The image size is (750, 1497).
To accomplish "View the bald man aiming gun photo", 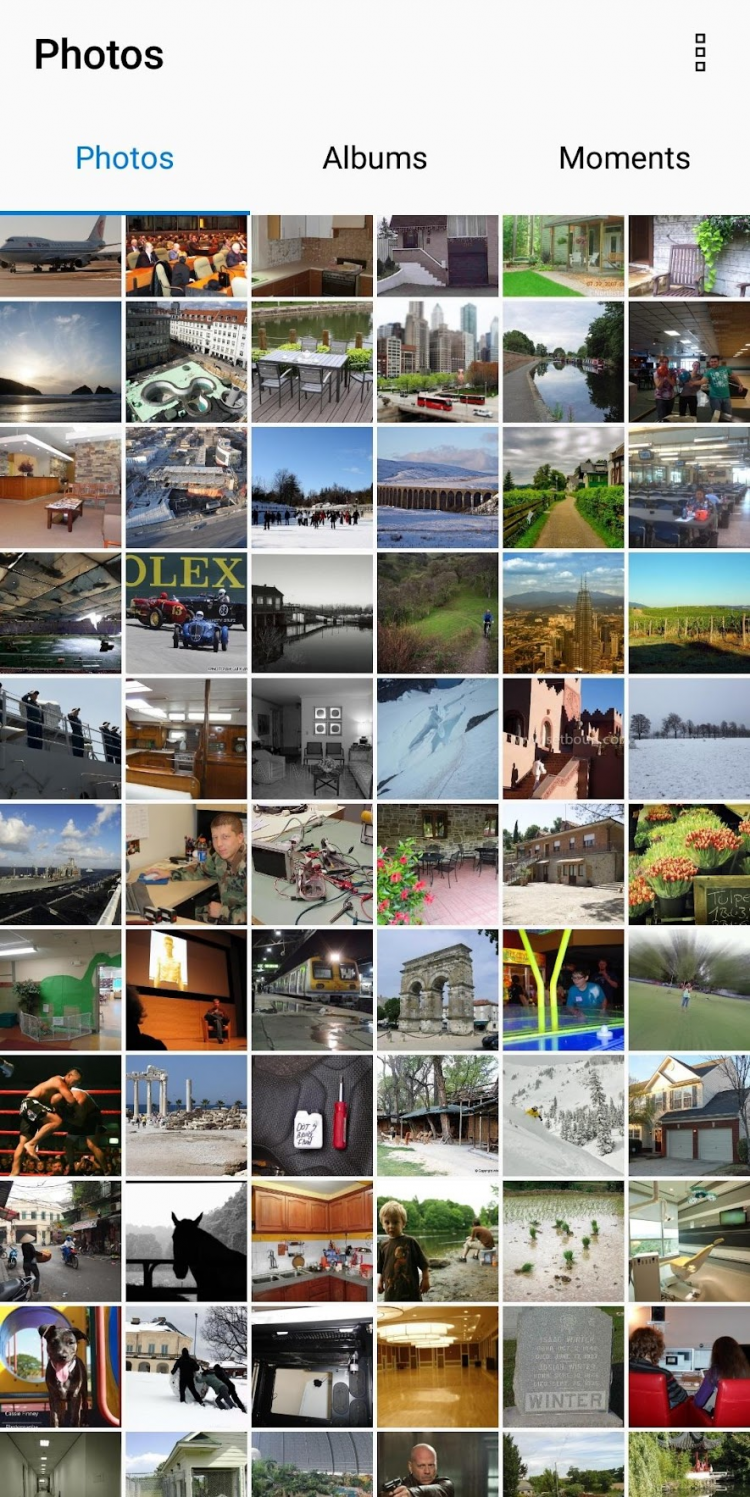I will 437,1465.
